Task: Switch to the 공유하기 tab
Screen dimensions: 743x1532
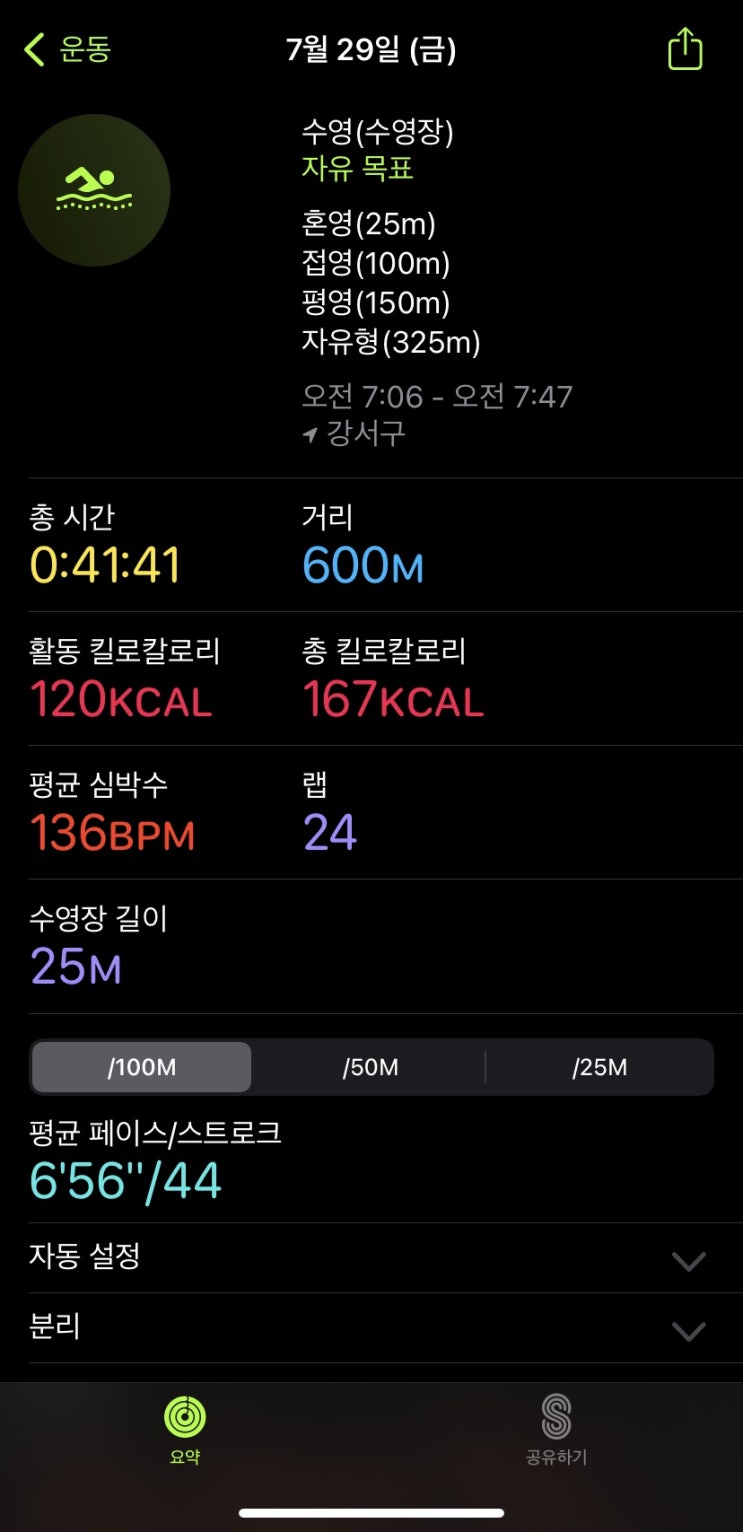Action: (x=556, y=1430)
